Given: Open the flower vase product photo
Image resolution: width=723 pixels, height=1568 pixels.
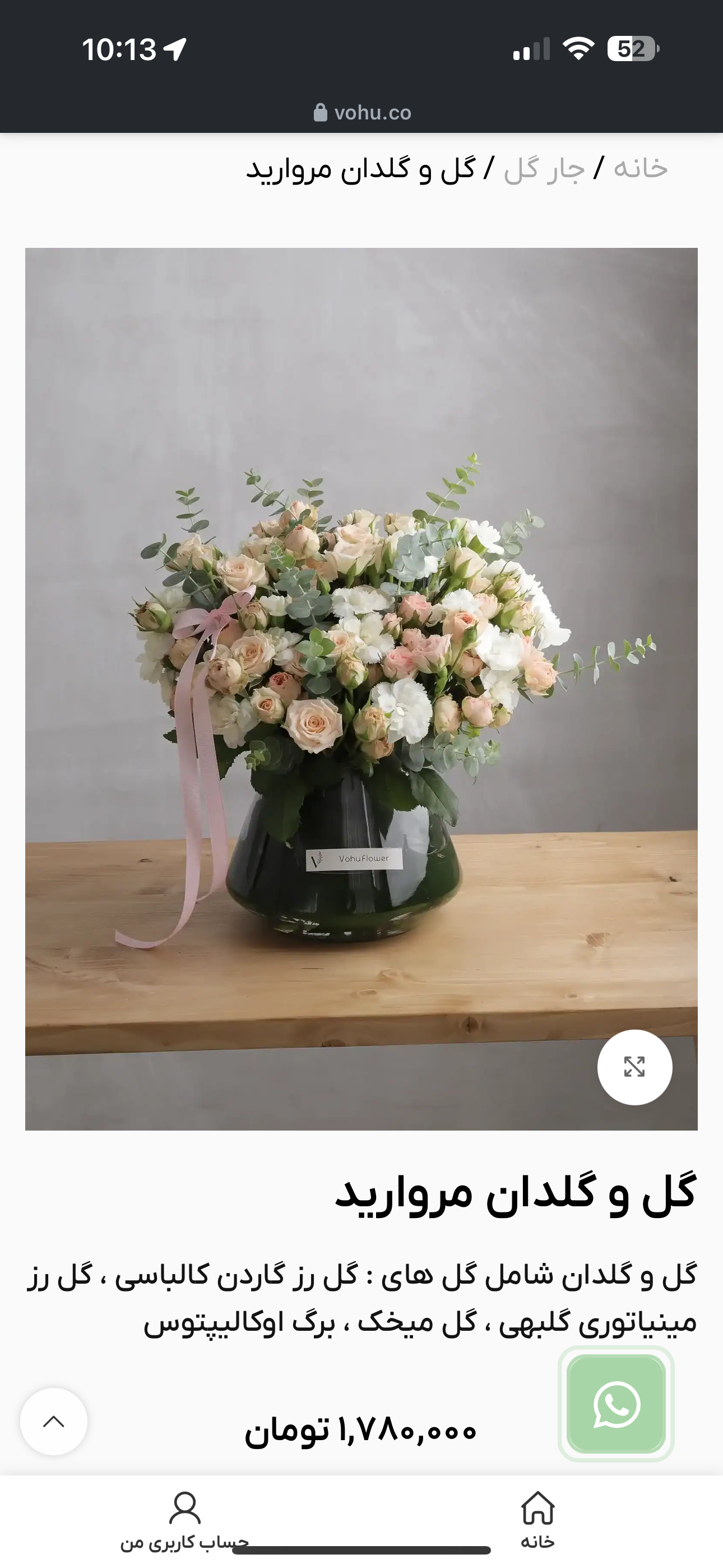Looking at the screenshot, I should point(361,688).
